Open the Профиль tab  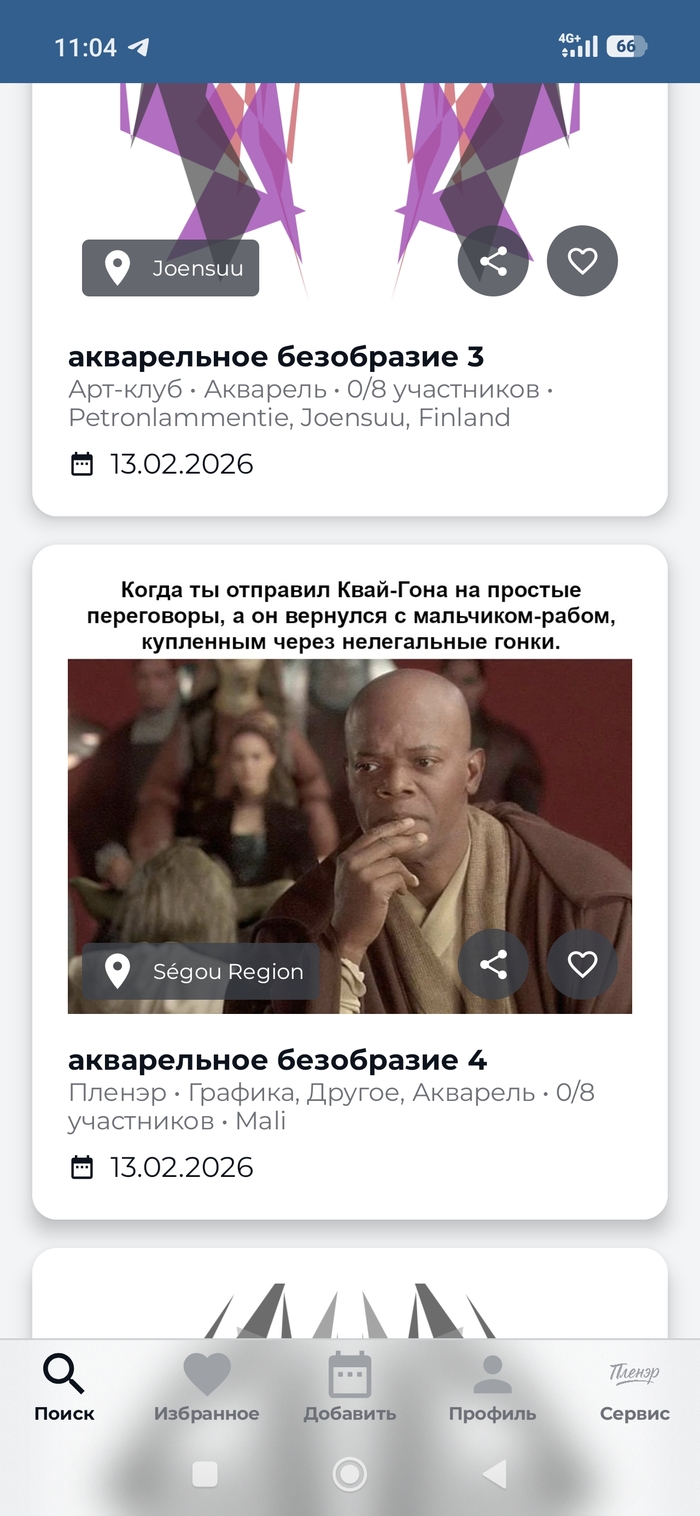(492, 1388)
